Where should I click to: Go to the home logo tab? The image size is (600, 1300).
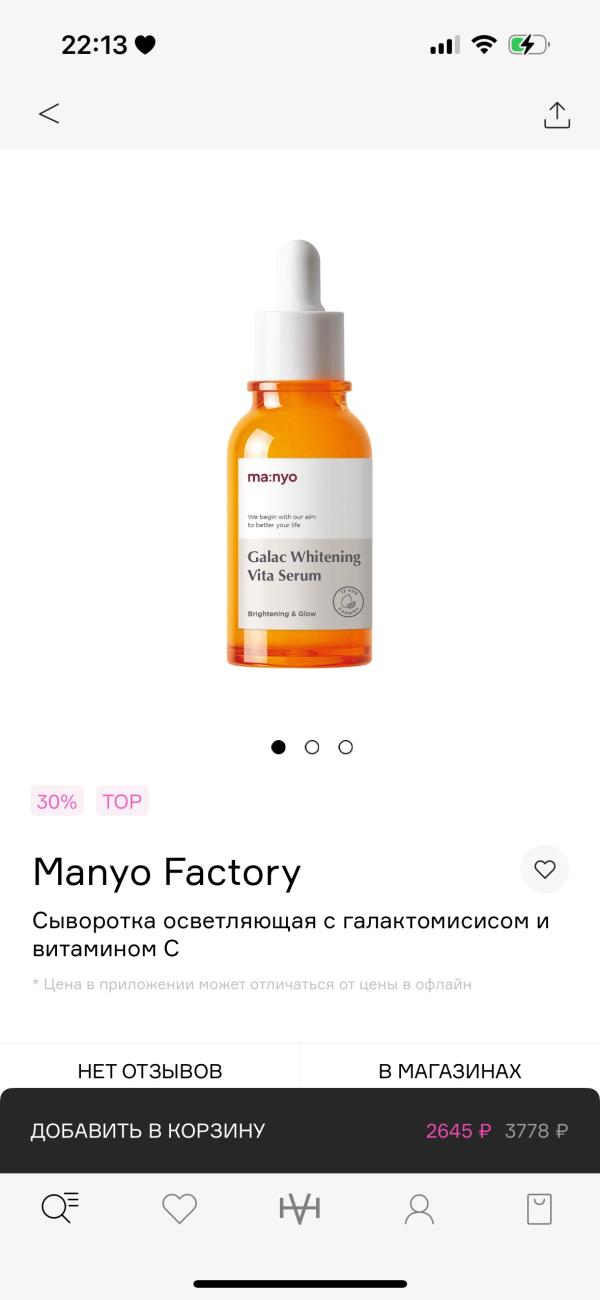click(x=300, y=1209)
